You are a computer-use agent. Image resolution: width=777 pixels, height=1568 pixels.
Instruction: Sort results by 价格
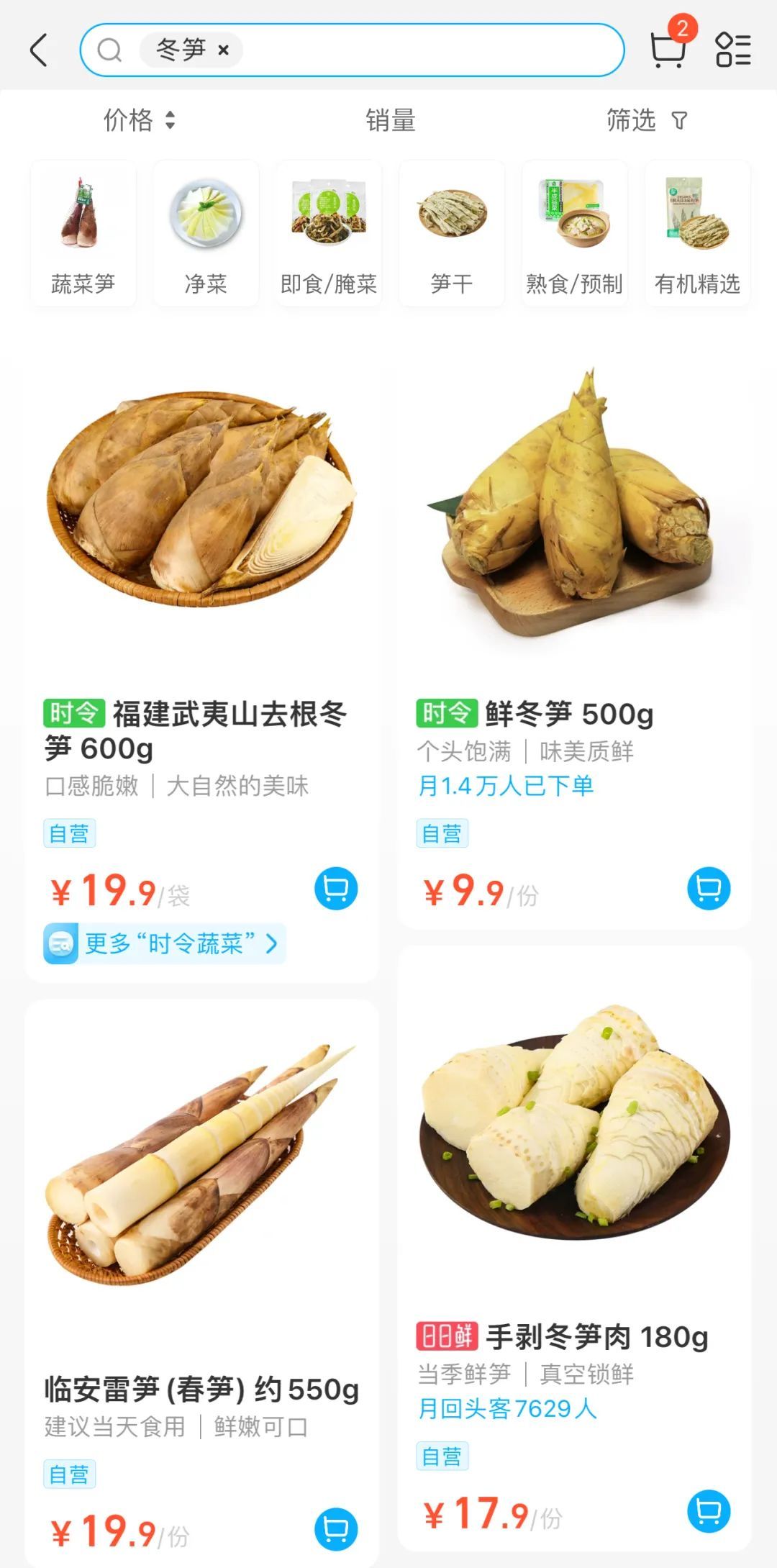(x=140, y=120)
